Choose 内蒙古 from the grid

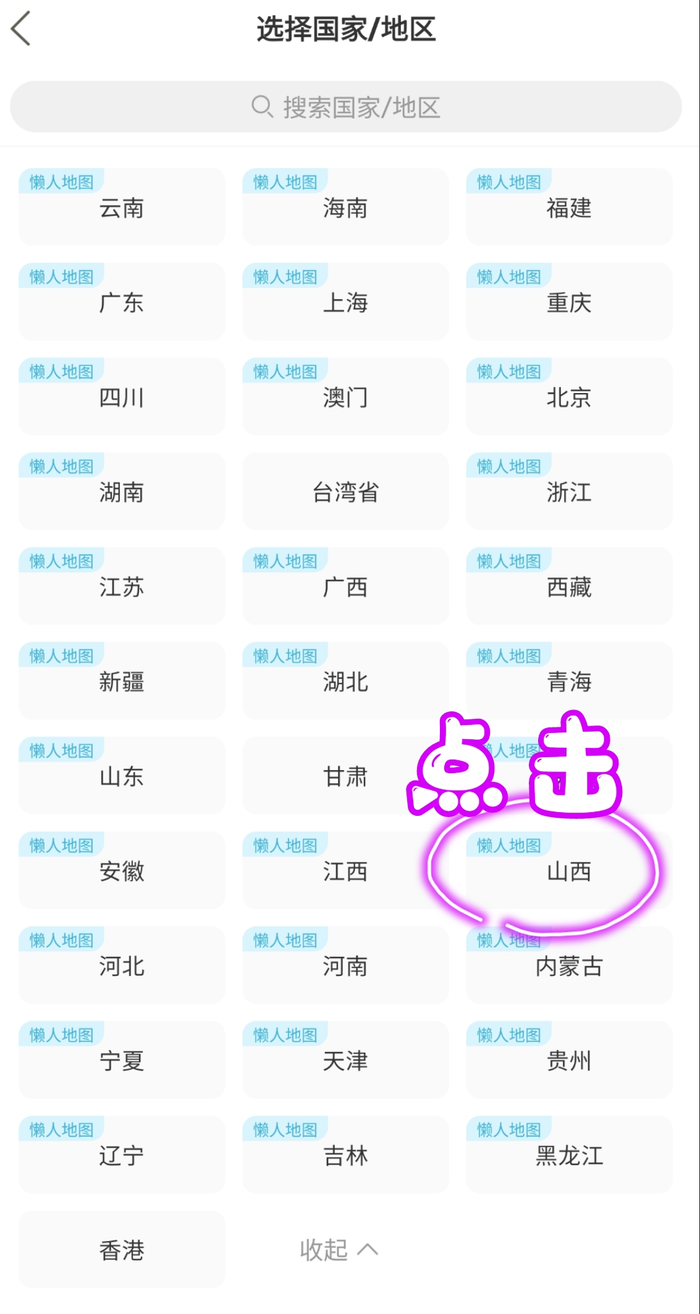click(x=569, y=966)
